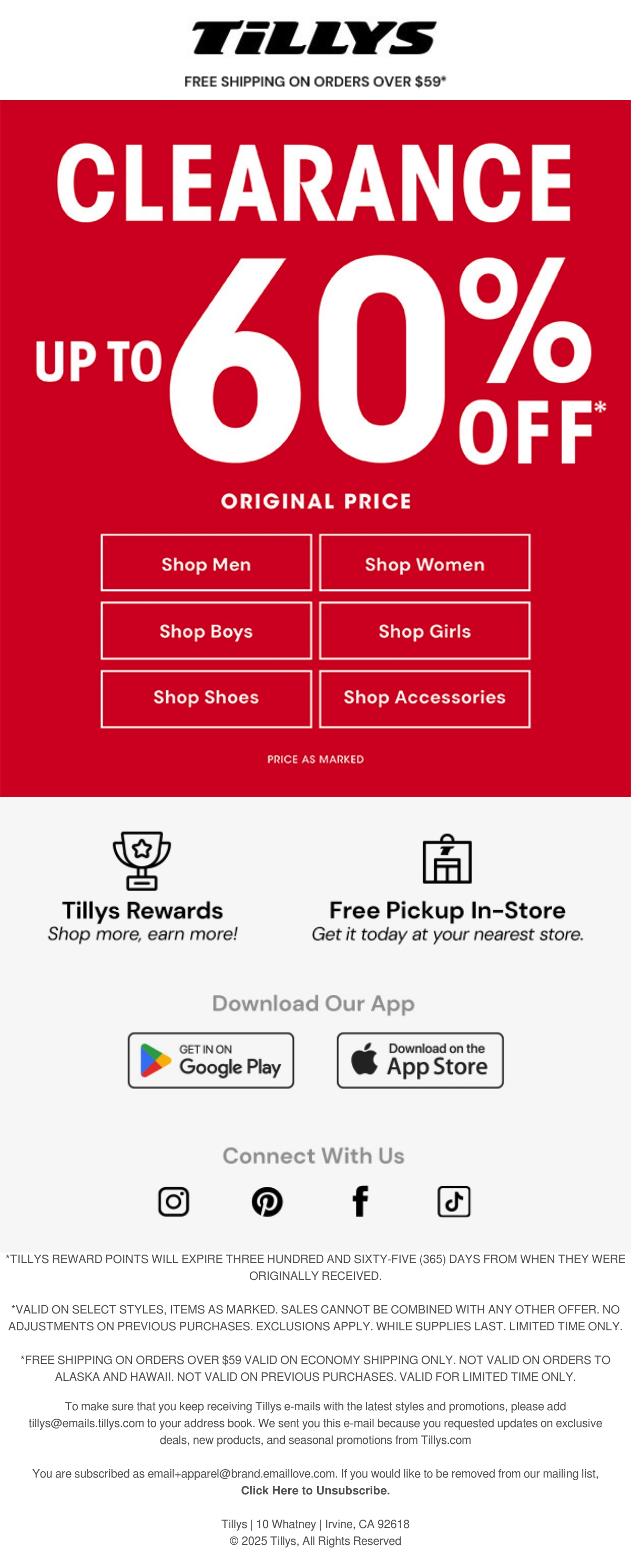
Task: View Free Pickup In-Store details
Action: (447, 888)
